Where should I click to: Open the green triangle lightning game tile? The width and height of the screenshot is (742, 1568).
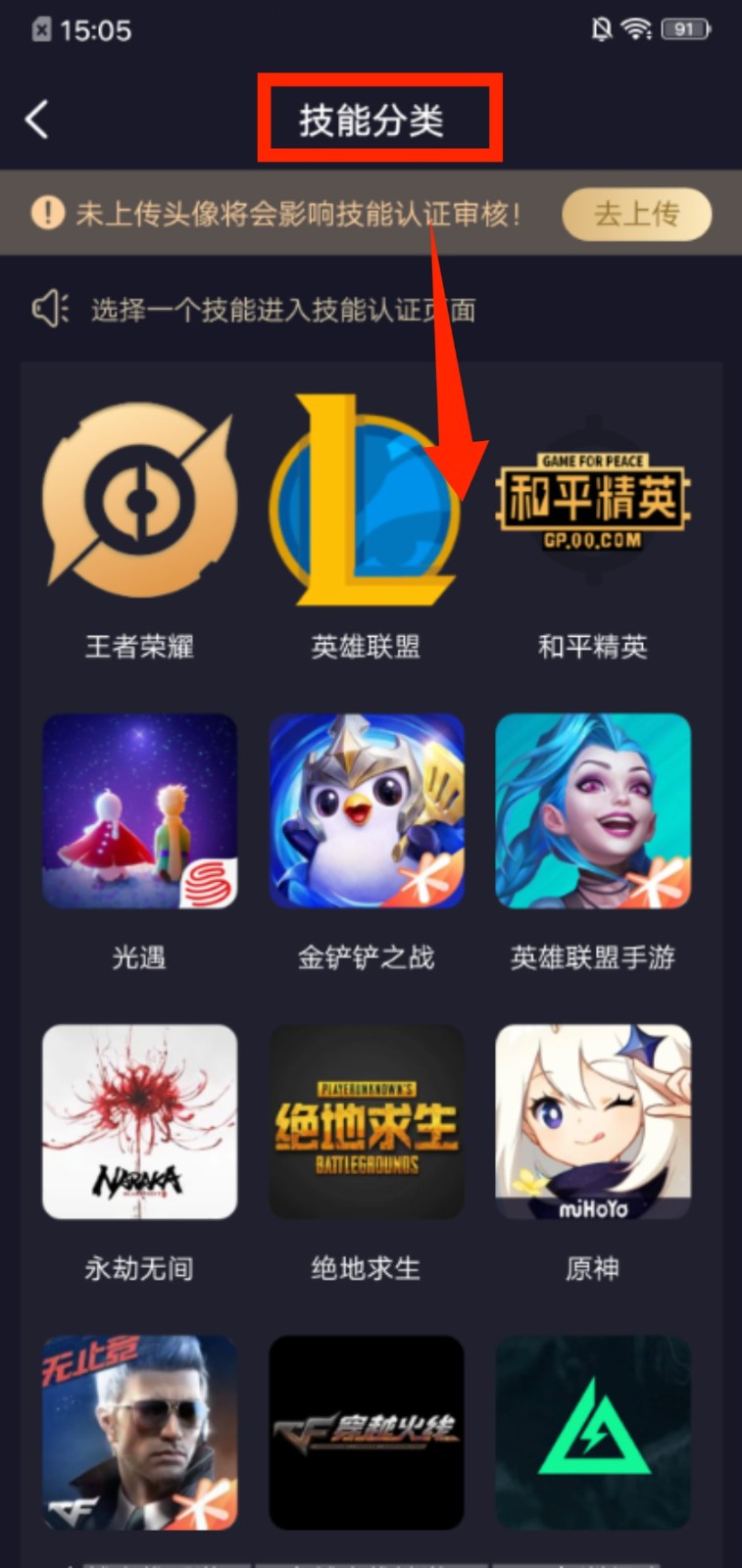tap(592, 1432)
